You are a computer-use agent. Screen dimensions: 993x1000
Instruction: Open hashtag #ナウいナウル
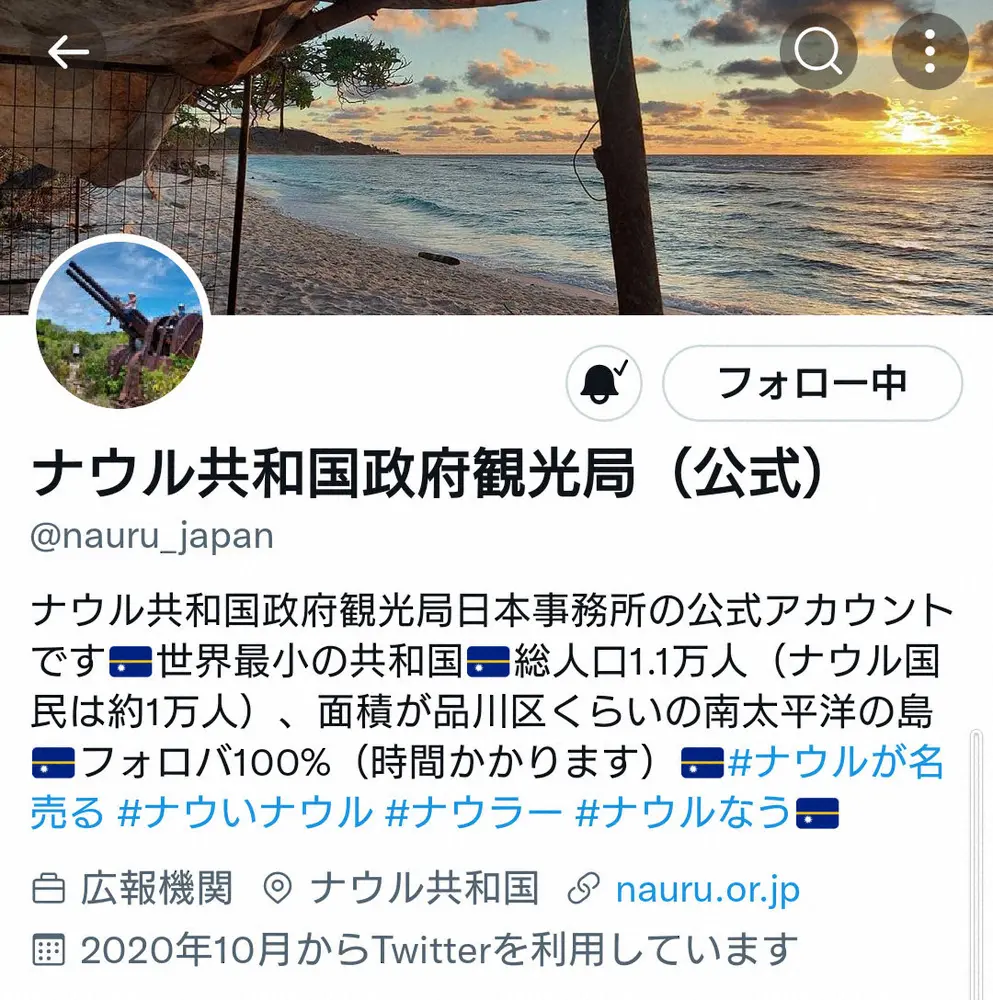click(244, 813)
